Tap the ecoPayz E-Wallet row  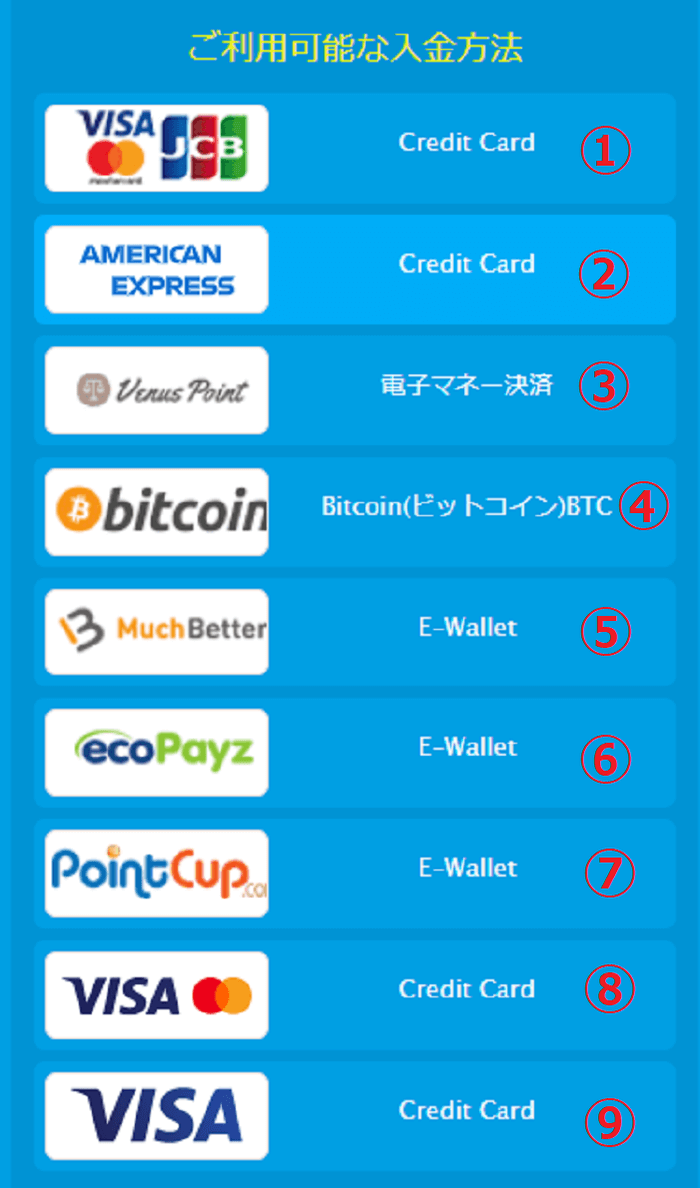355,752
